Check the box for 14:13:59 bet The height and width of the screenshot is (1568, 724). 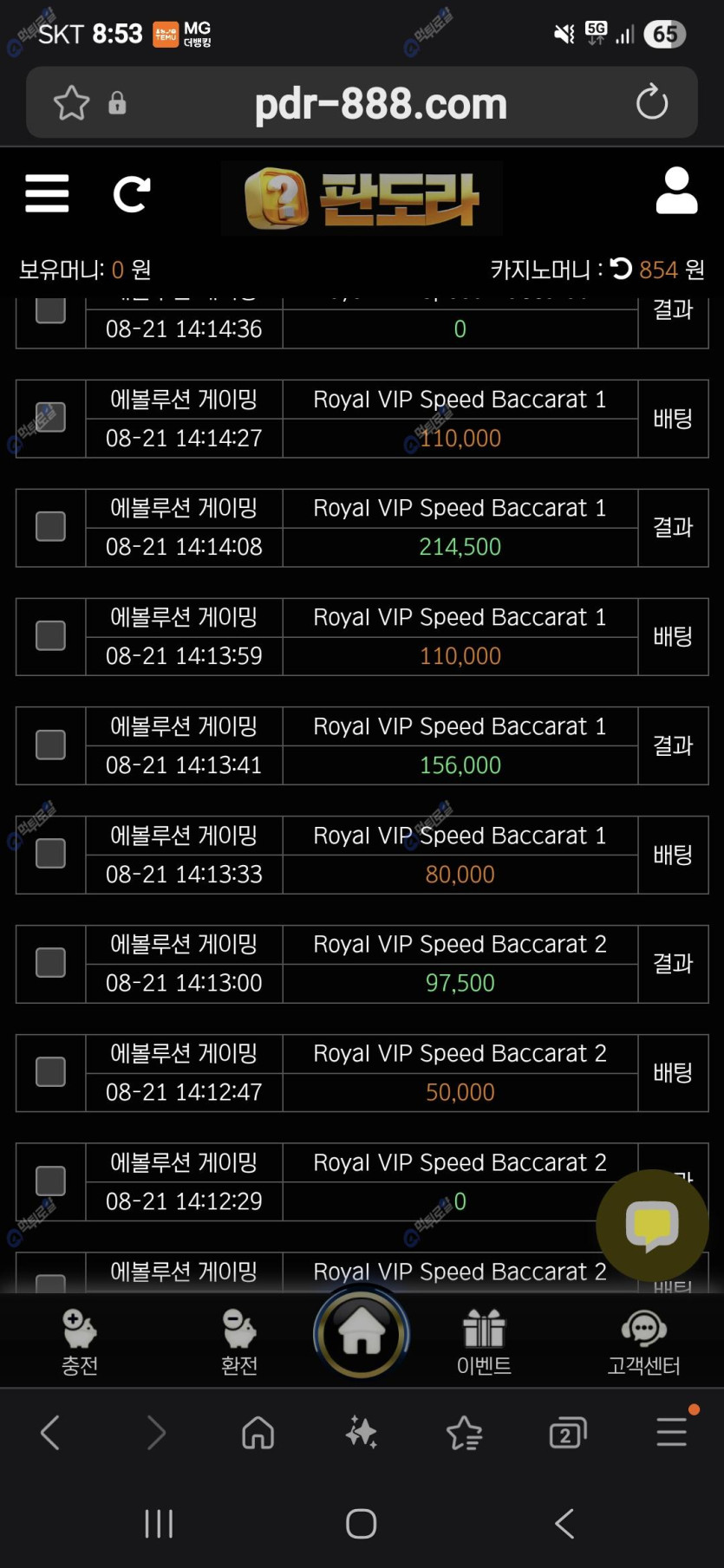point(50,635)
